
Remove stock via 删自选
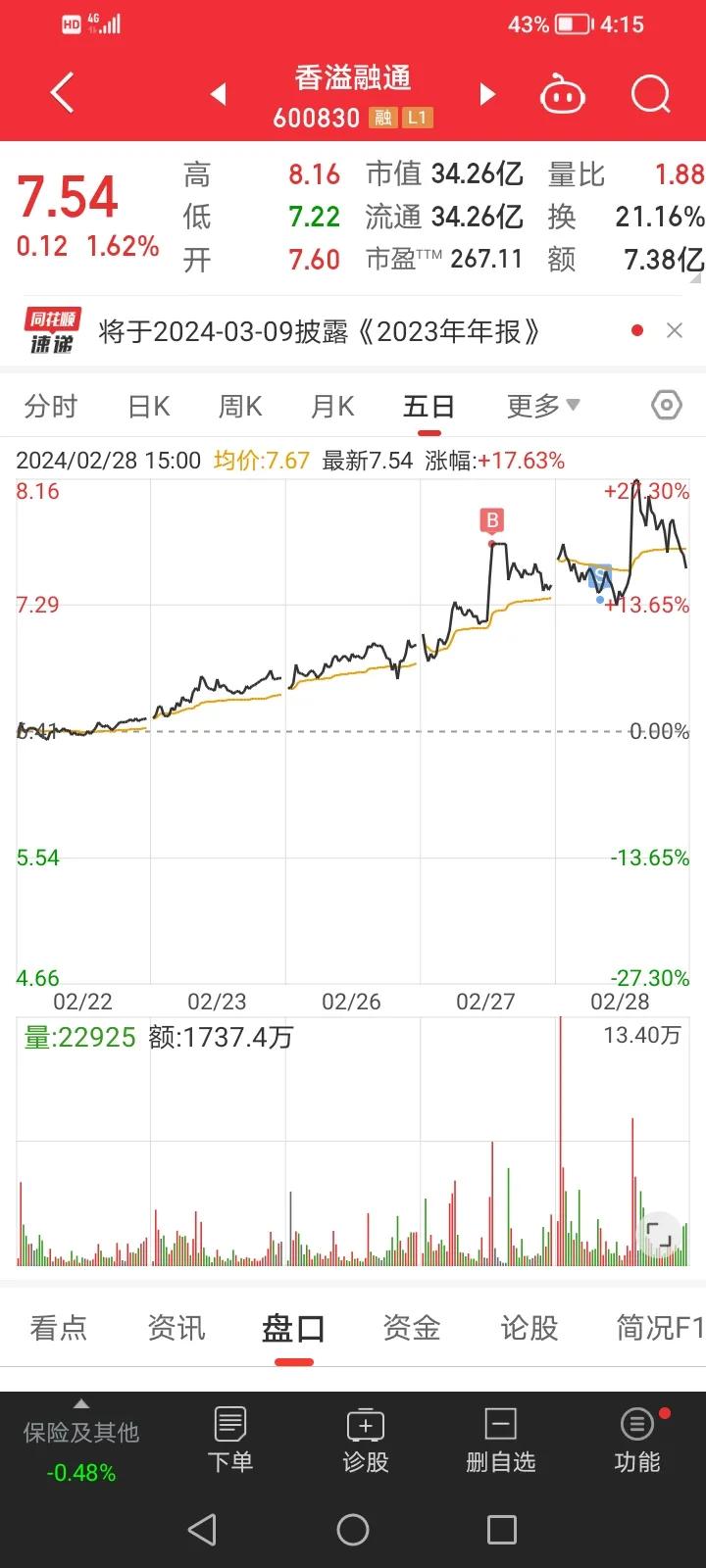tap(501, 1441)
